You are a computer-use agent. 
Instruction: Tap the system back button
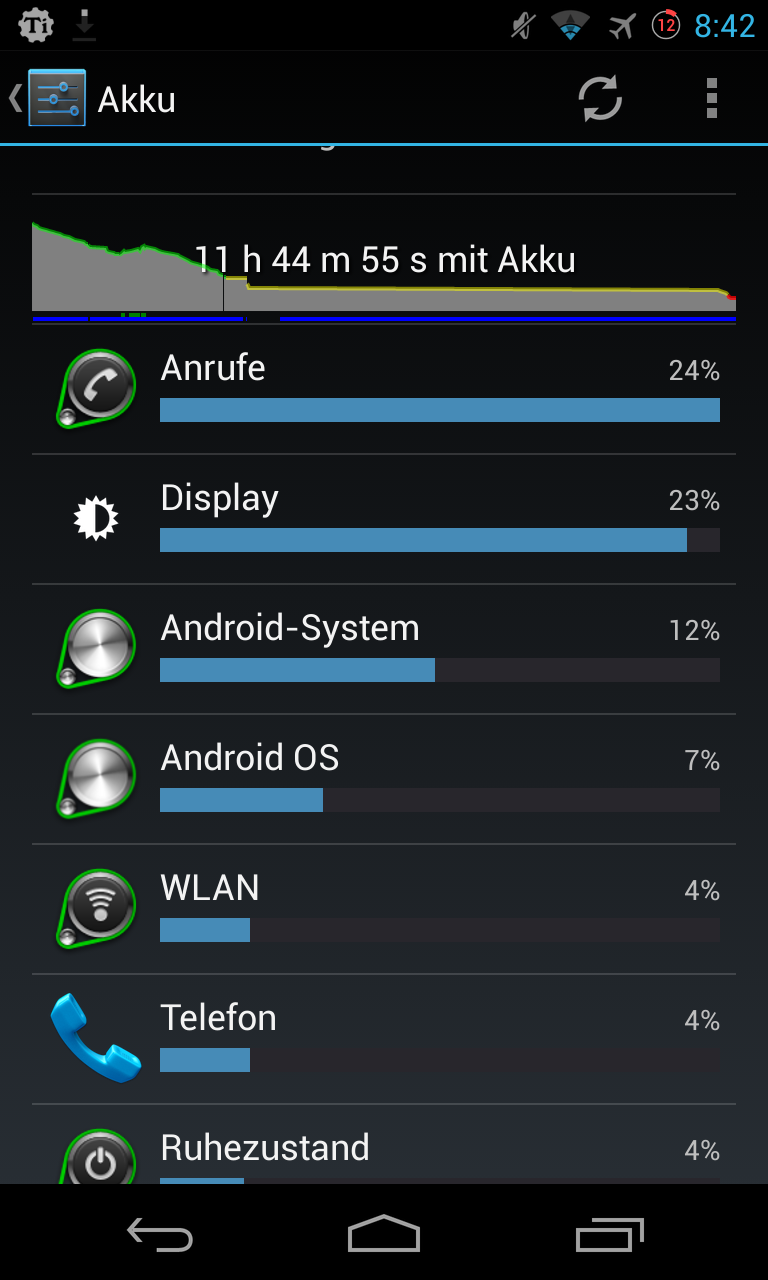pos(160,1234)
